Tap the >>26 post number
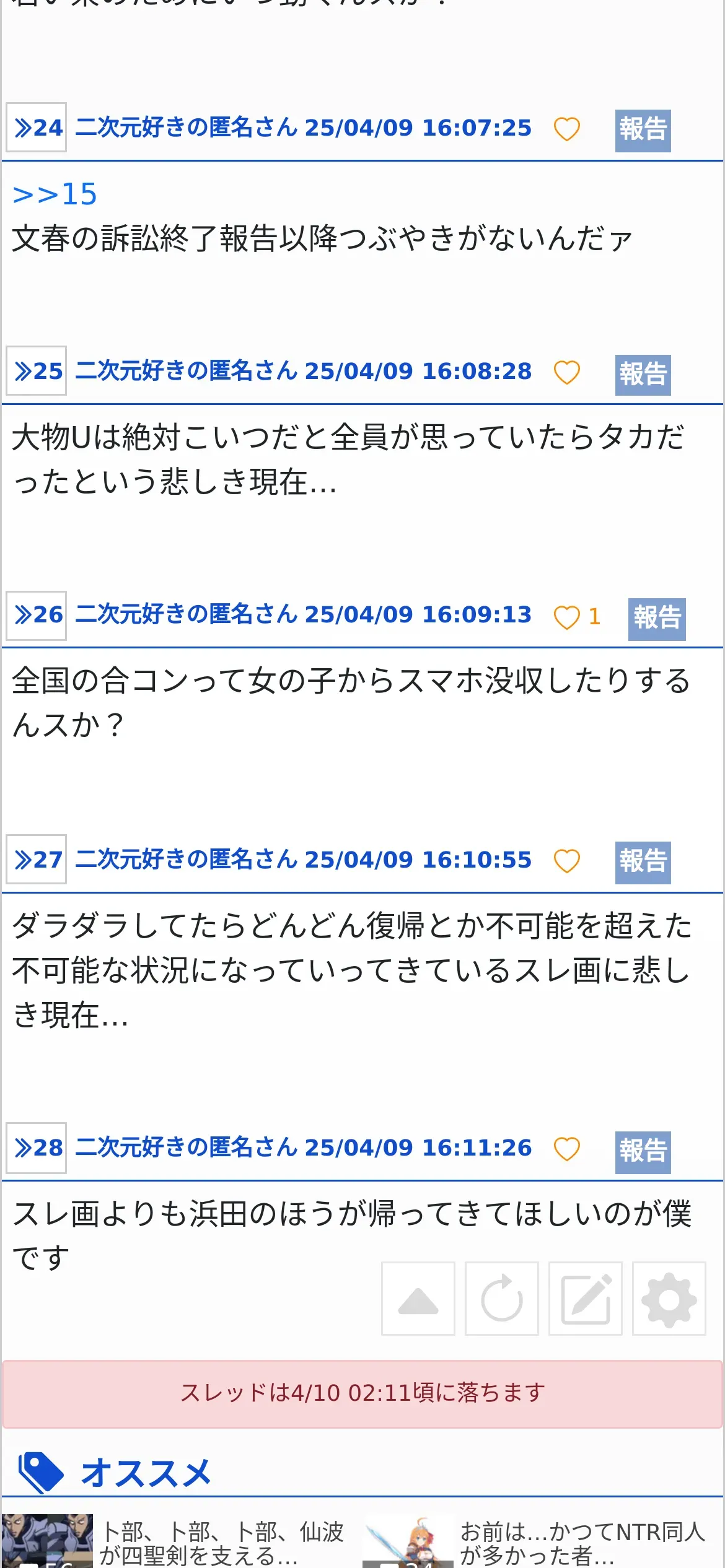Image resolution: width=725 pixels, height=1568 pixels. click(x=37, y=615)
